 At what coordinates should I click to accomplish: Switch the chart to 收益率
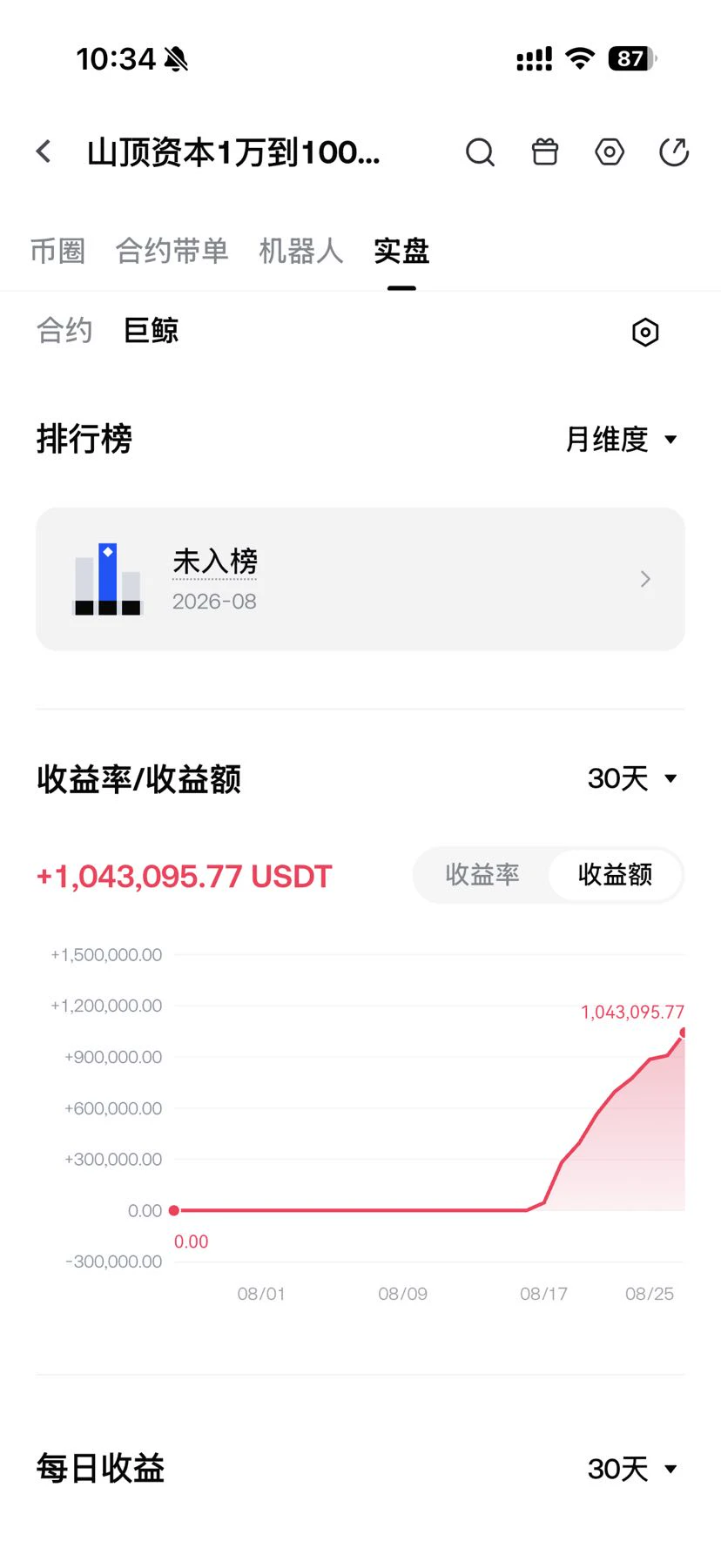pos(482,875)
